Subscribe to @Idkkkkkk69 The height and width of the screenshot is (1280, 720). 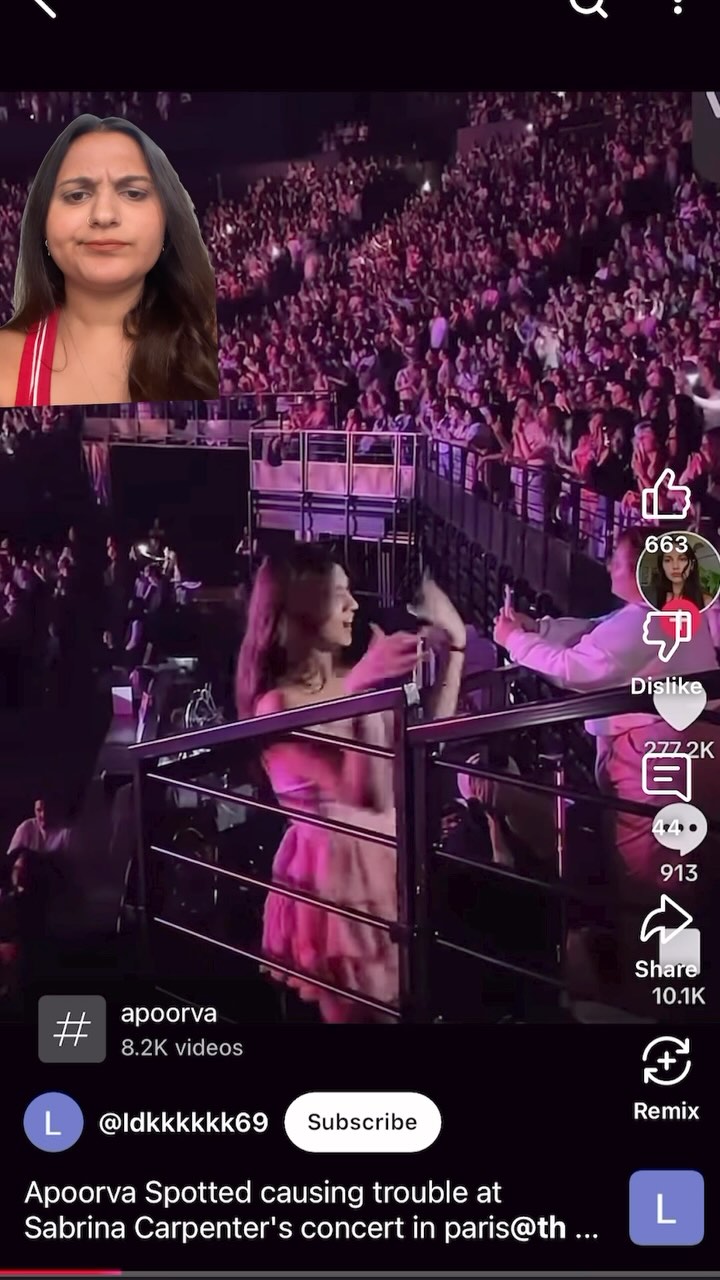362,1122
